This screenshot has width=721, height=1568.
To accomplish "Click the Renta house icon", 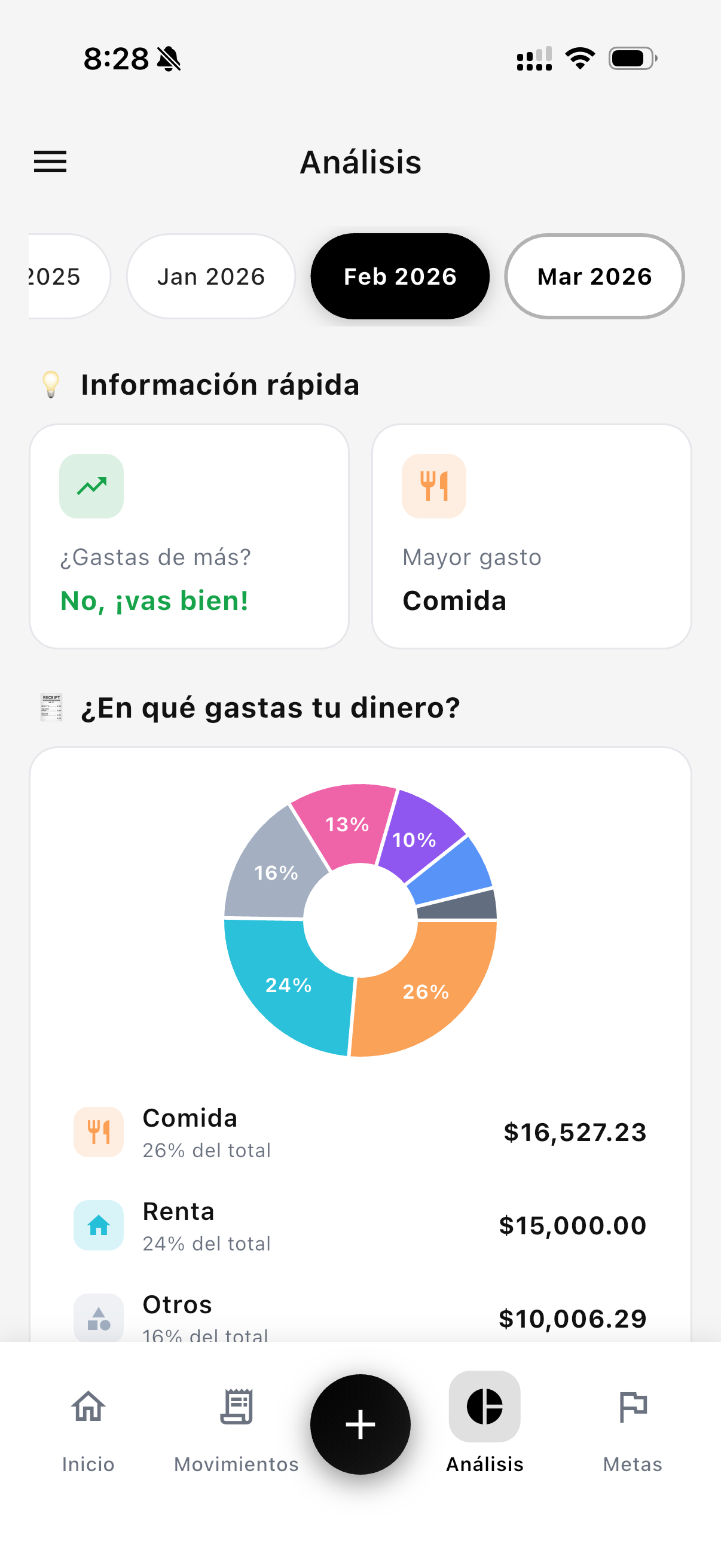I will tap(99, 1226).
